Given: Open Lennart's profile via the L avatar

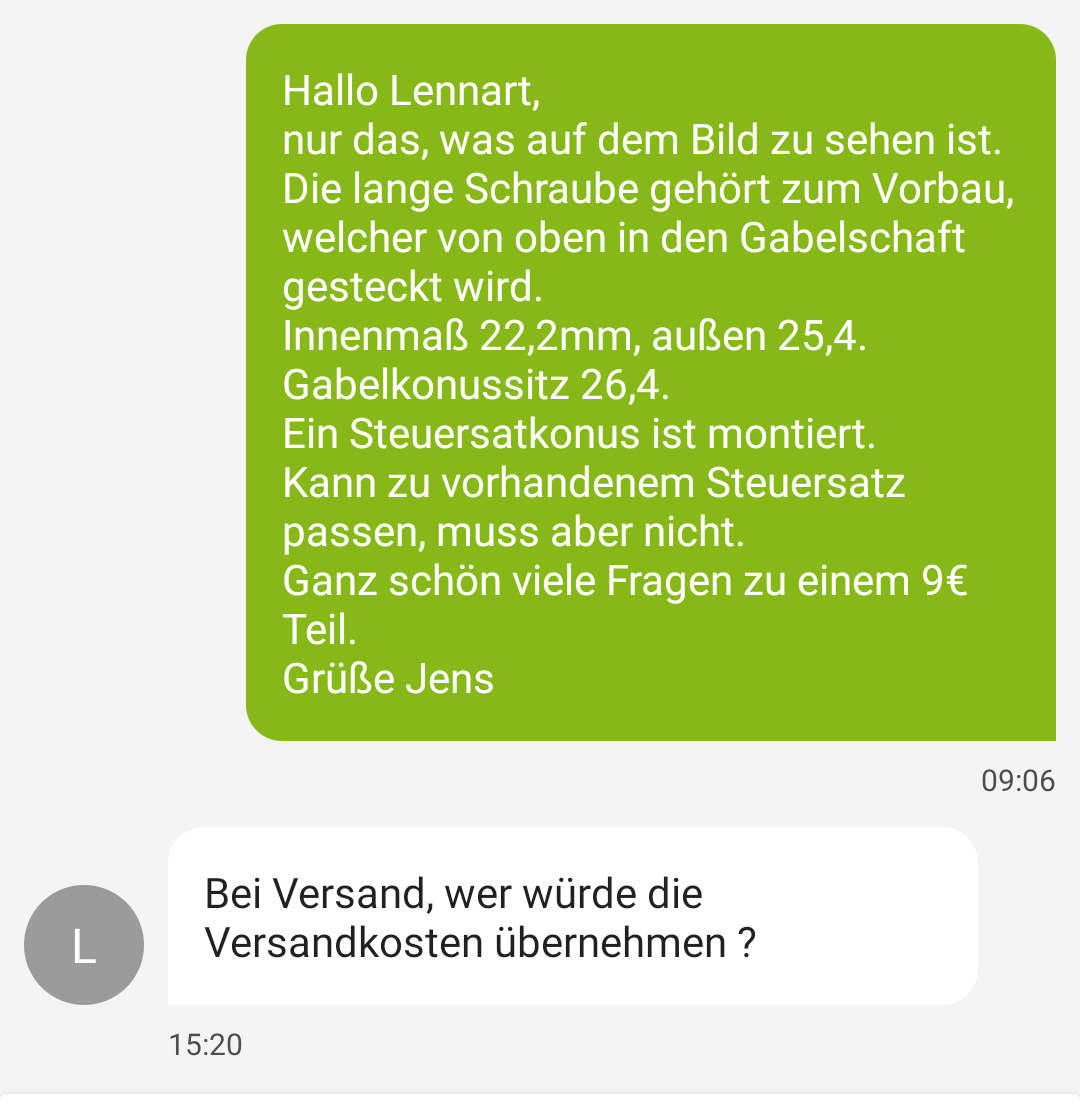Looking at the screenshot, I should click(x=84, y=945).
